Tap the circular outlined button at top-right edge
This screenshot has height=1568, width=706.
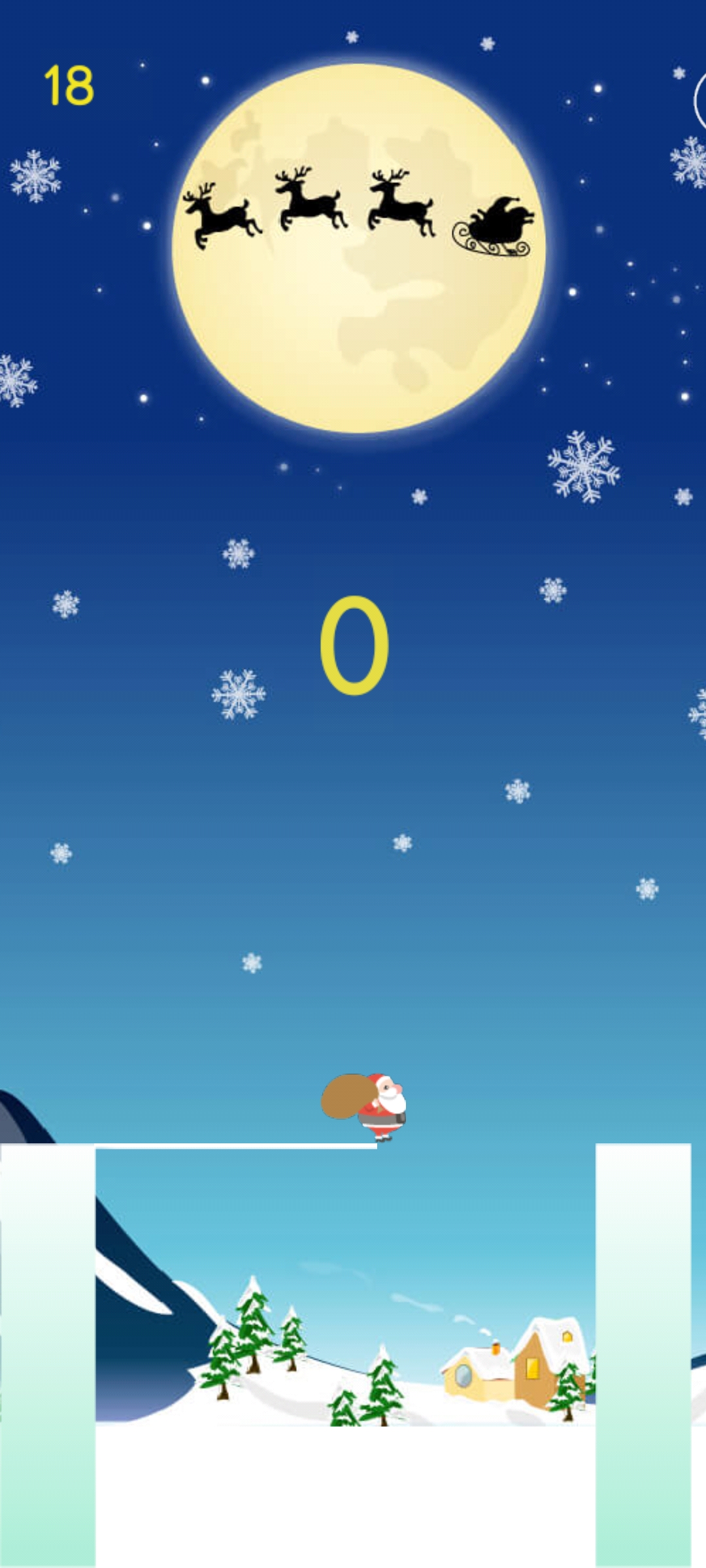coord(701,101)
